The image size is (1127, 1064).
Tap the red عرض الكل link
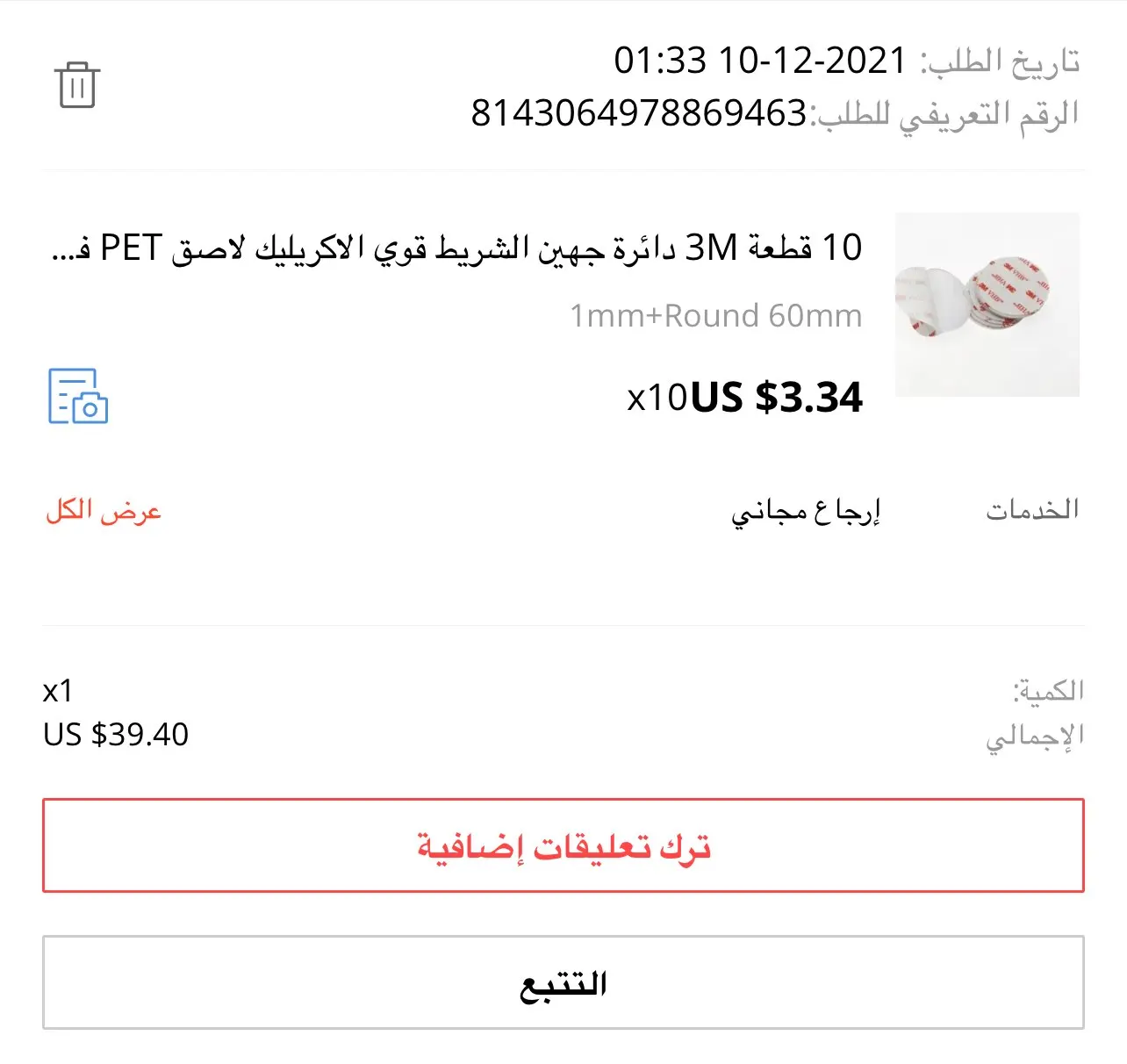tap(104, 510)
